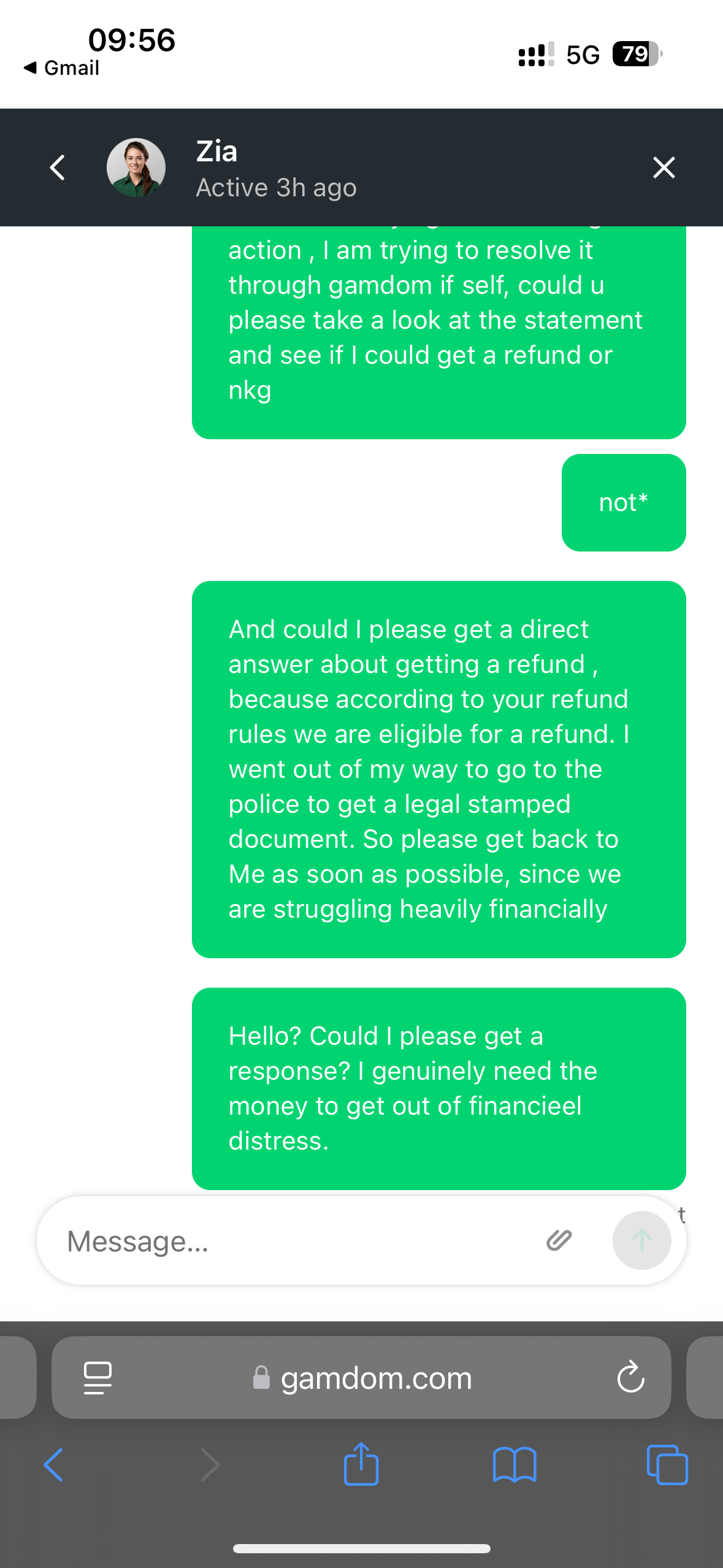
Task: Attach a file with the paperclip icon
Action: (559, 1240)
